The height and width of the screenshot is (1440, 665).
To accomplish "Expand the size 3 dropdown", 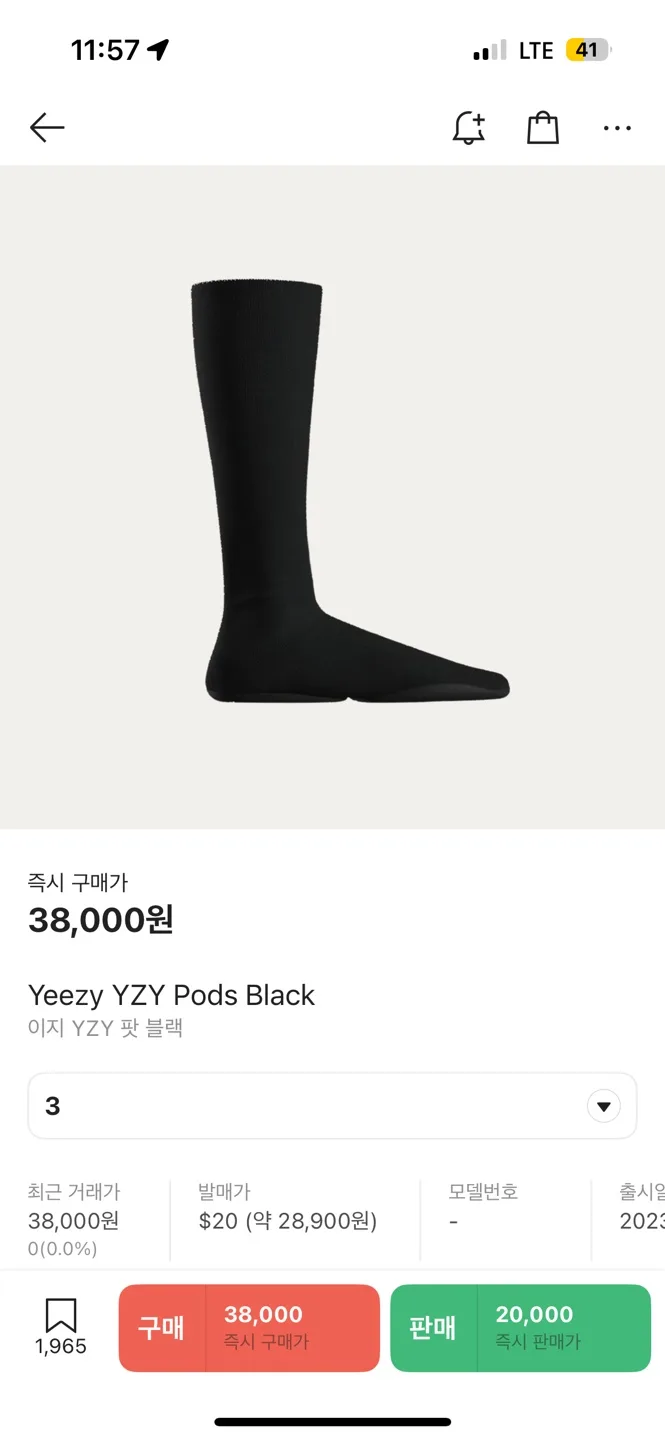I will 603,1106.
